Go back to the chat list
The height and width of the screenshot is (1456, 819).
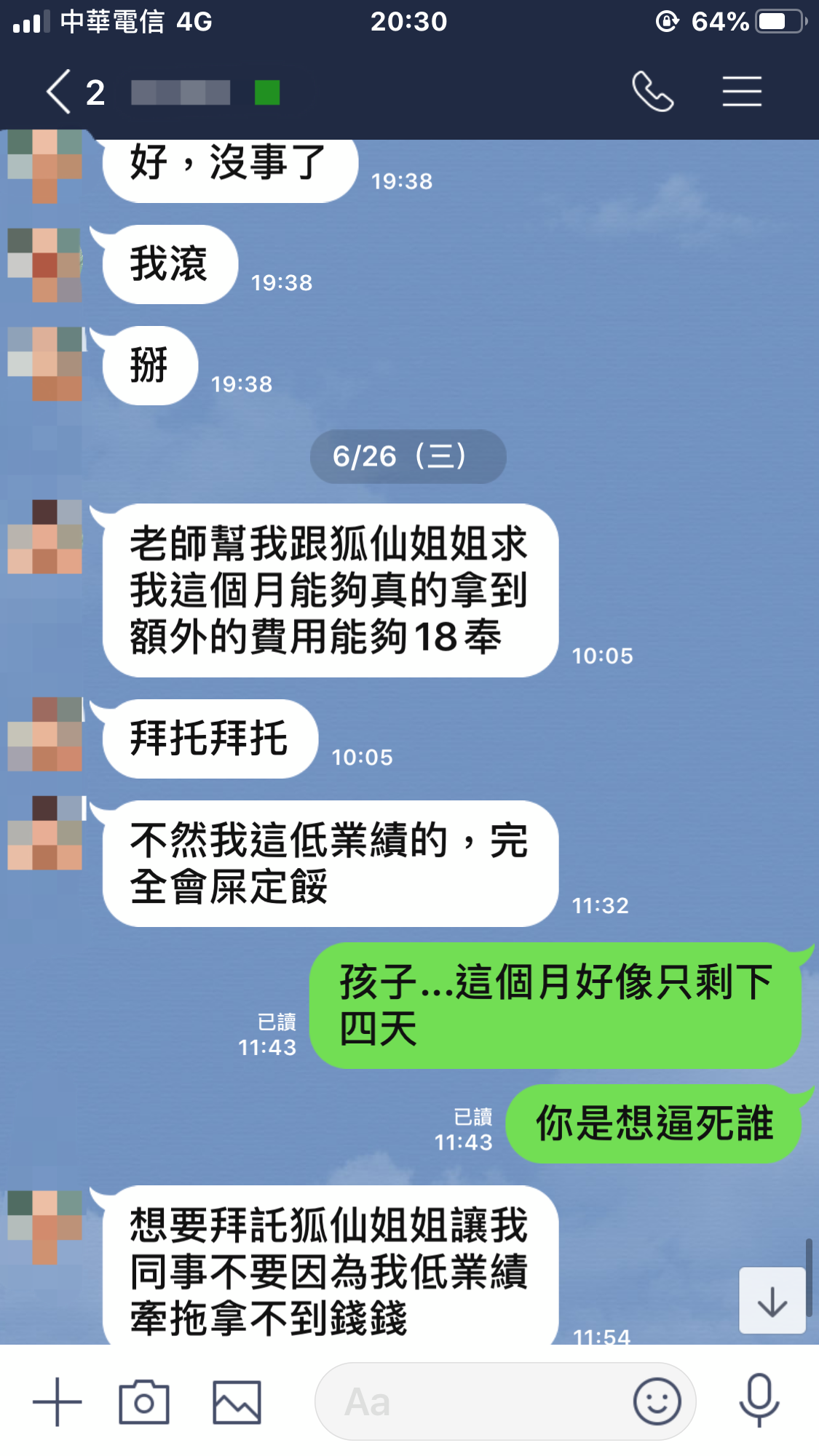[60, 92]
